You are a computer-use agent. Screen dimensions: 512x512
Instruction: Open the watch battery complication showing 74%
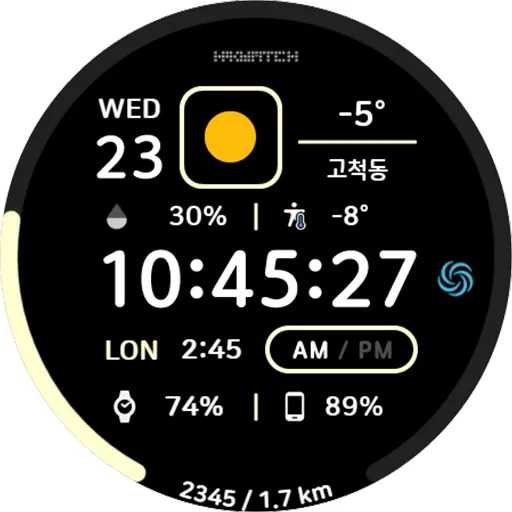pos(168,406)
